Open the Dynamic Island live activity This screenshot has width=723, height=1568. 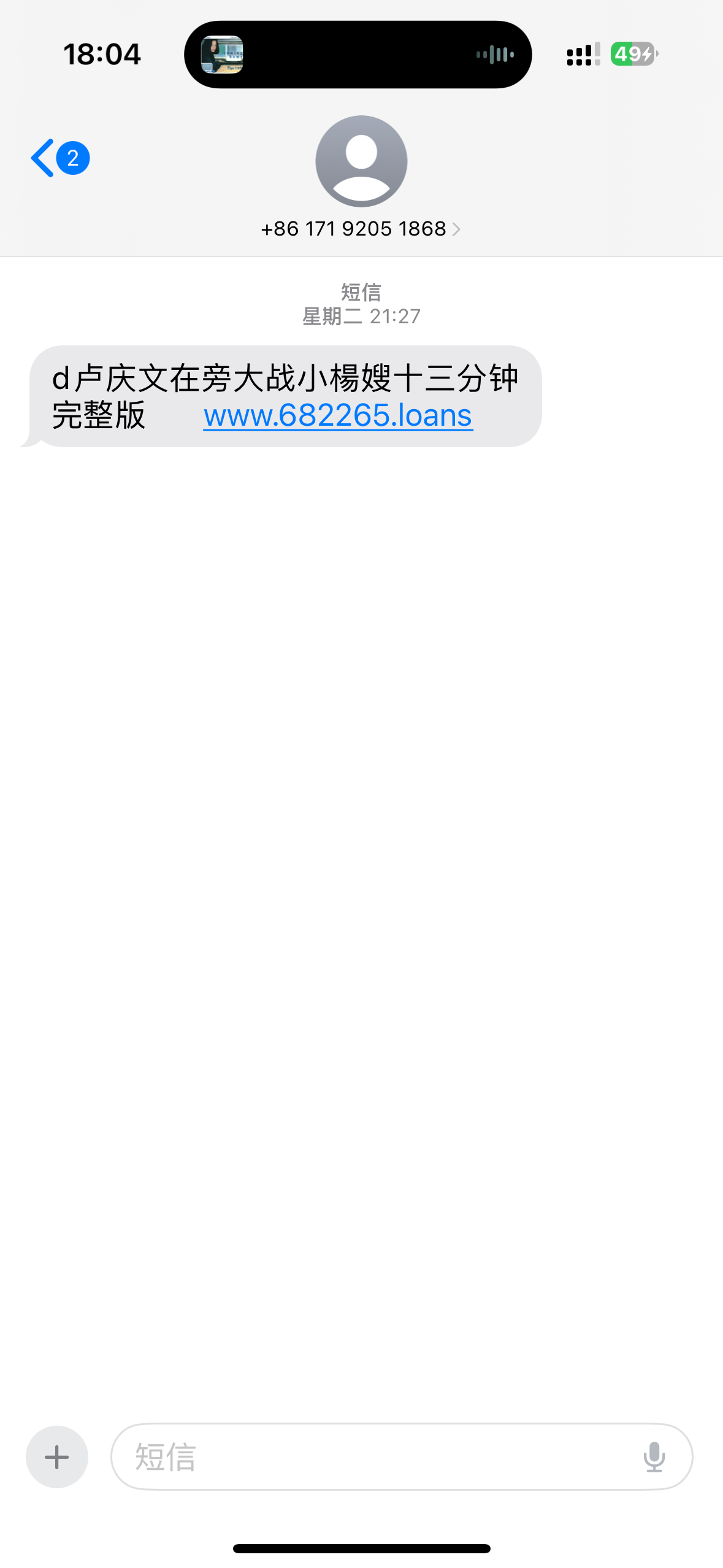358,55
